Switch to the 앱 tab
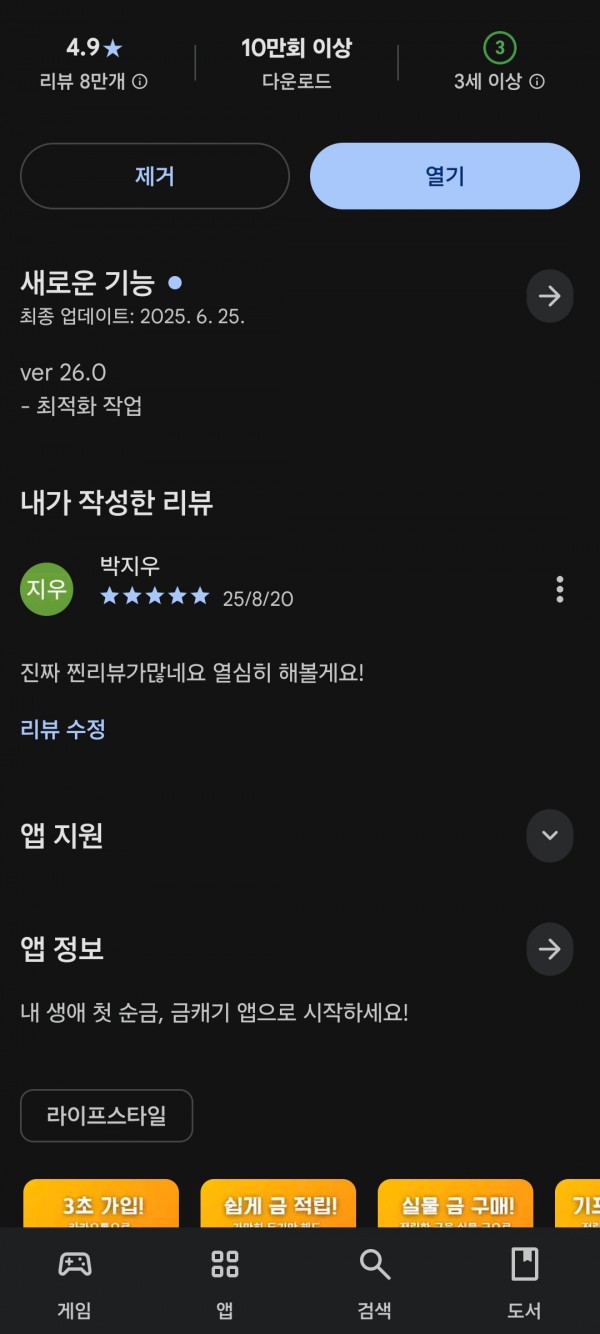Image resolution: width=600 pixels, height=1334 pixels. click(x=225, y=1284)
